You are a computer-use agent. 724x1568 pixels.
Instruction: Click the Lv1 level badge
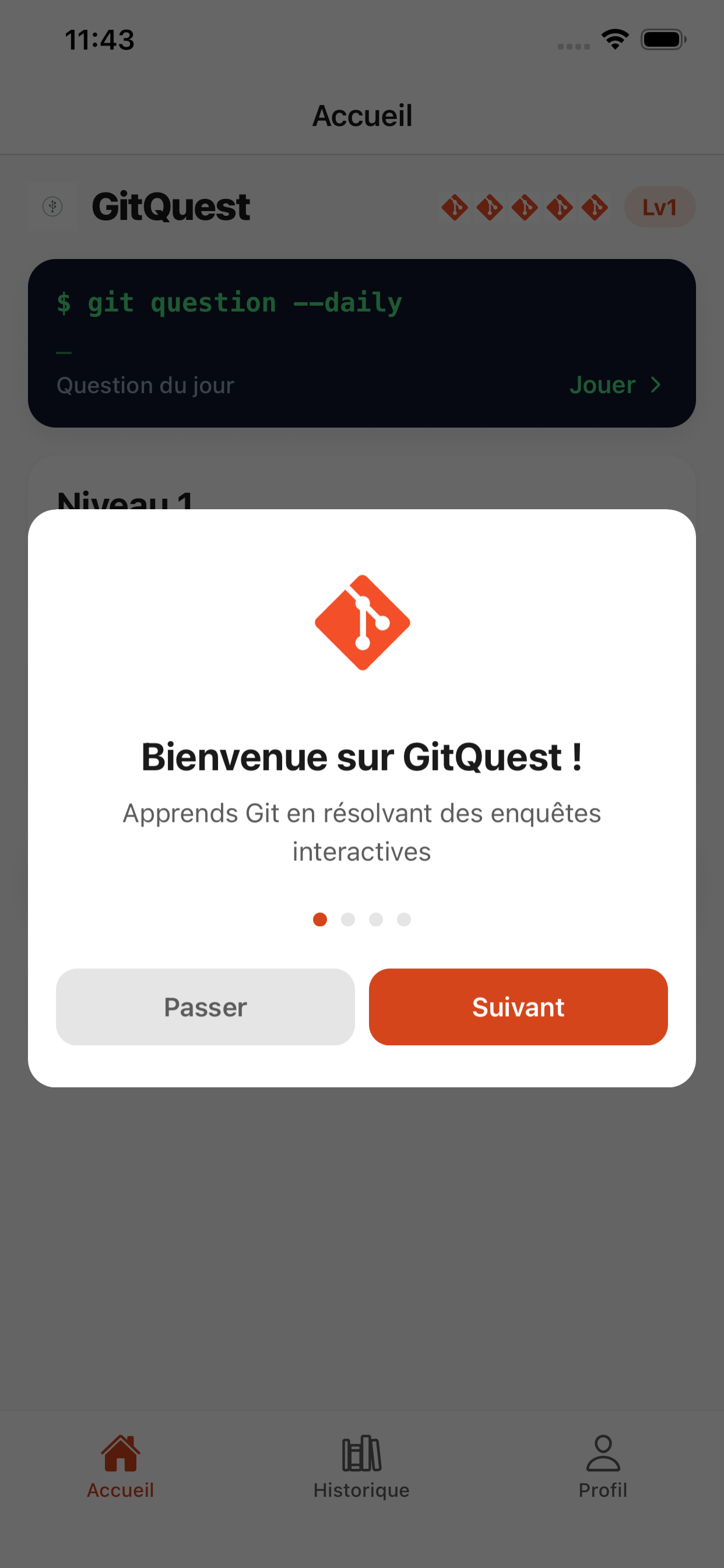[x=660, y=207]
